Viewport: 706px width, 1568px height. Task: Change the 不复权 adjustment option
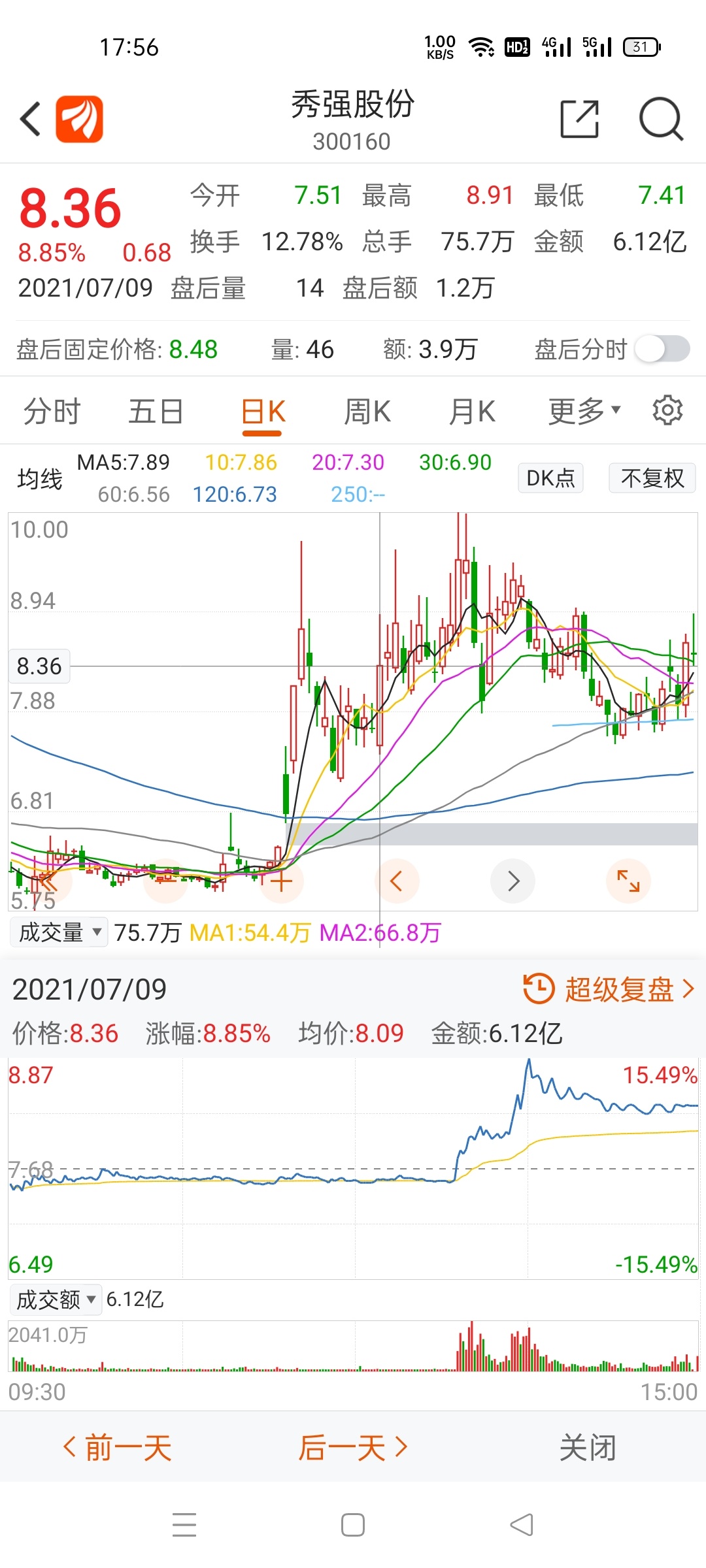pyautogui.click(x=652, y=478)
